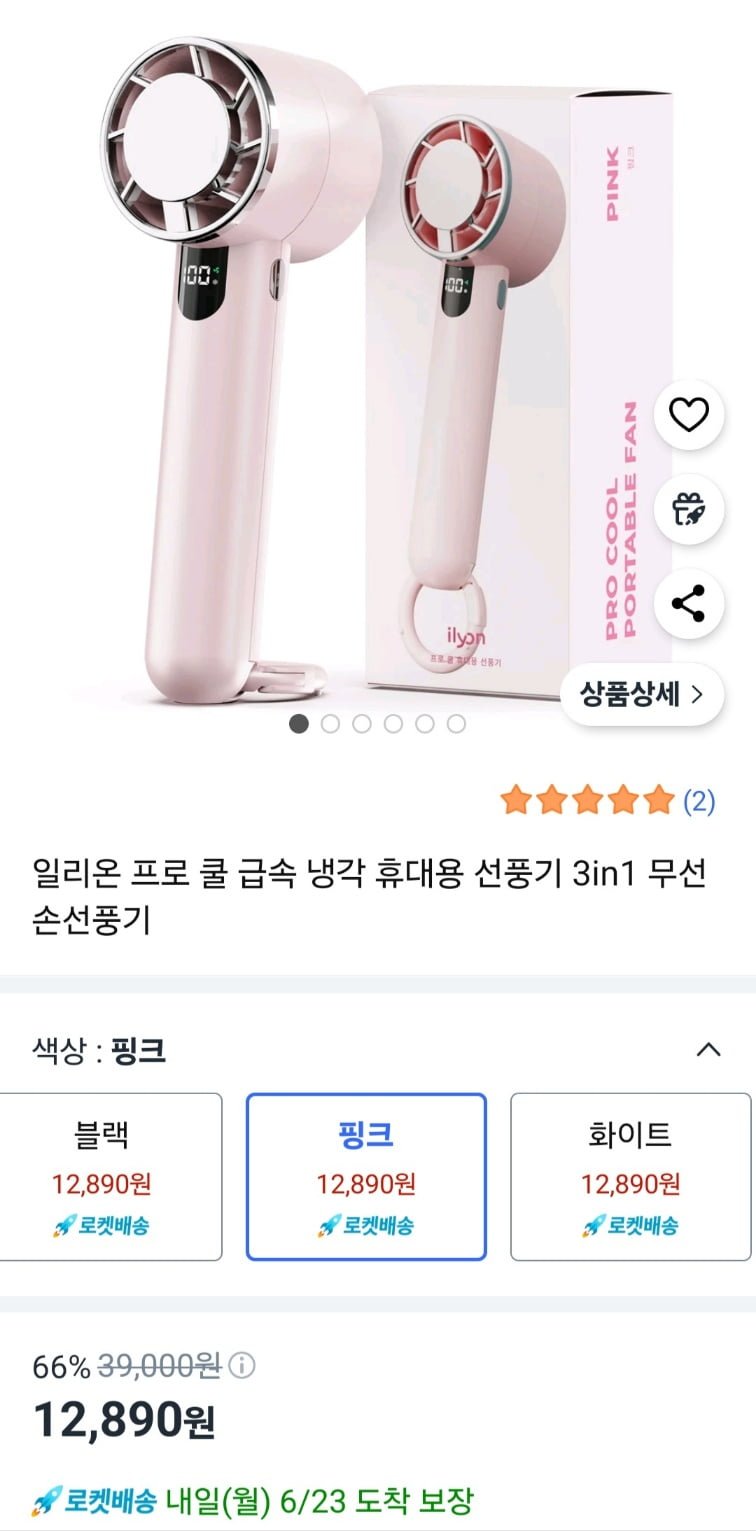Share this product

click(688, 603)
